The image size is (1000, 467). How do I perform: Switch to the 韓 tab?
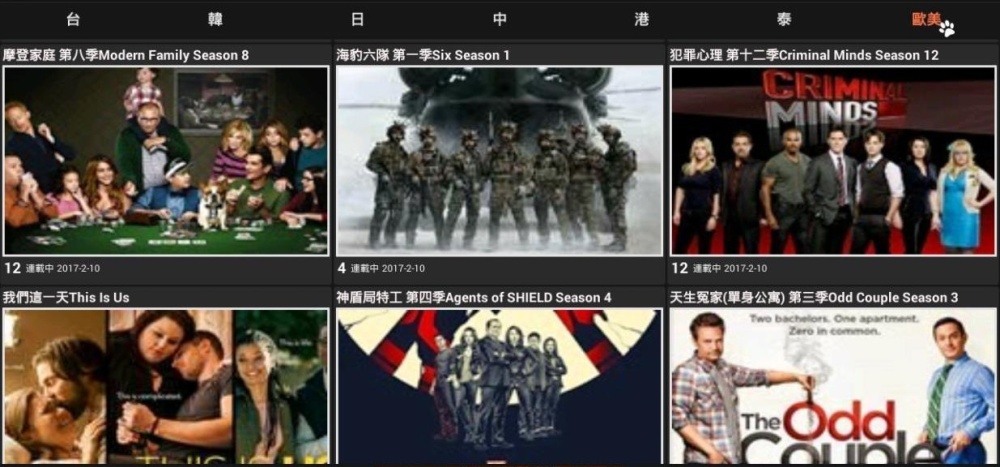pyautogui.click(x=215, y=19)
